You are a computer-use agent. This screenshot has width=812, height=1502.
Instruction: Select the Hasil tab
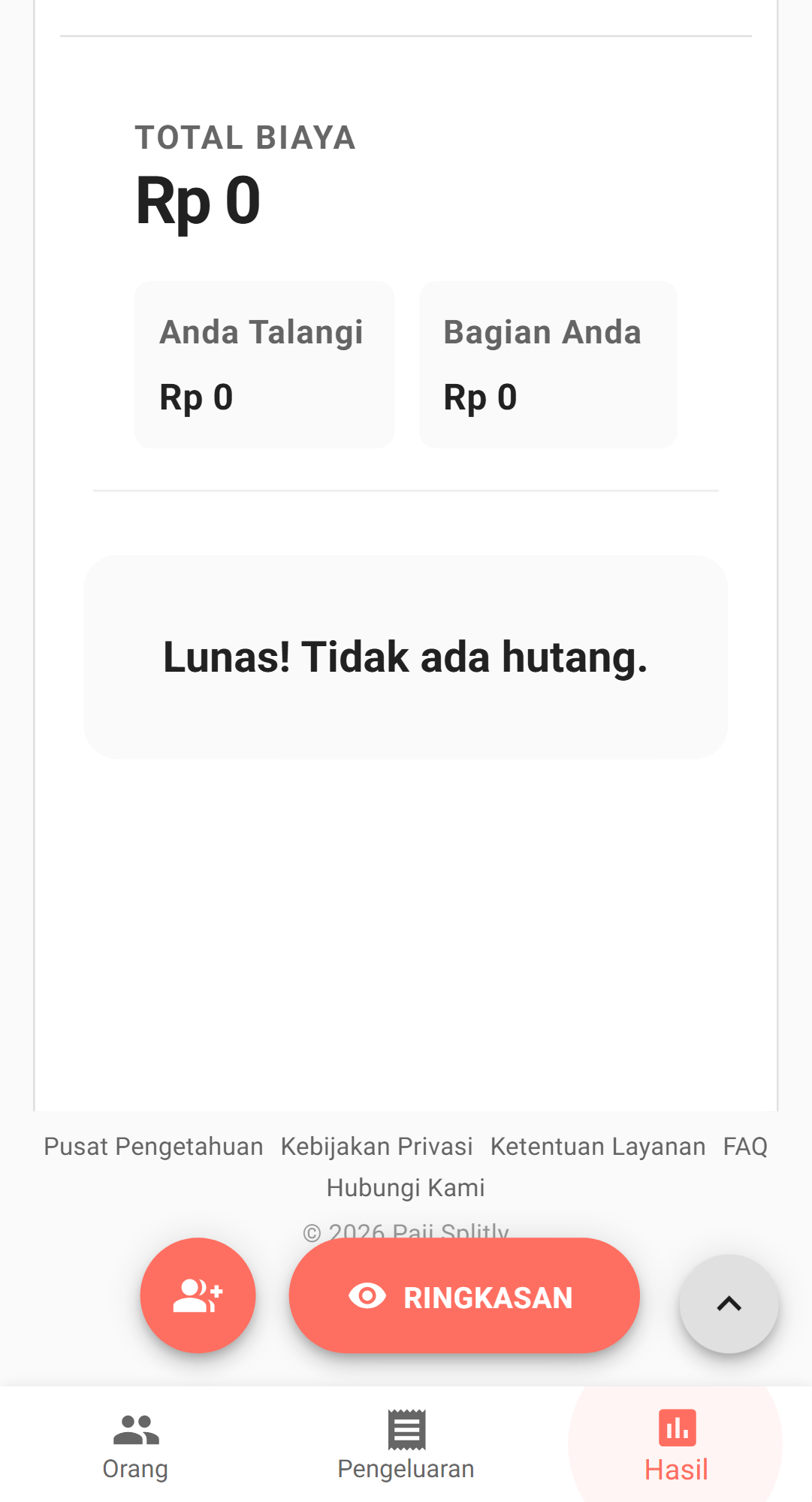pos(676,1446)
